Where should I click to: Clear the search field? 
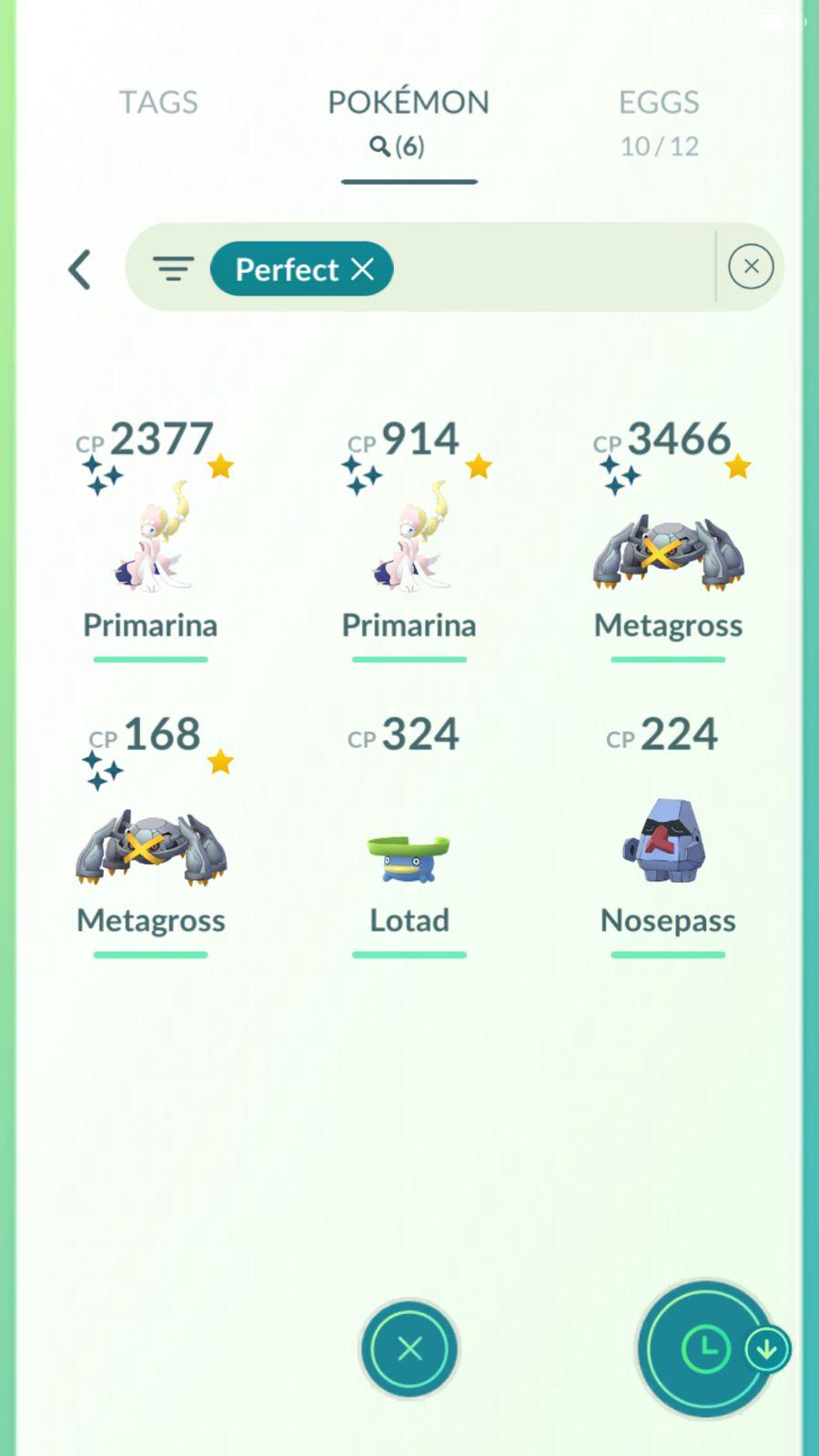click(751, 267)
